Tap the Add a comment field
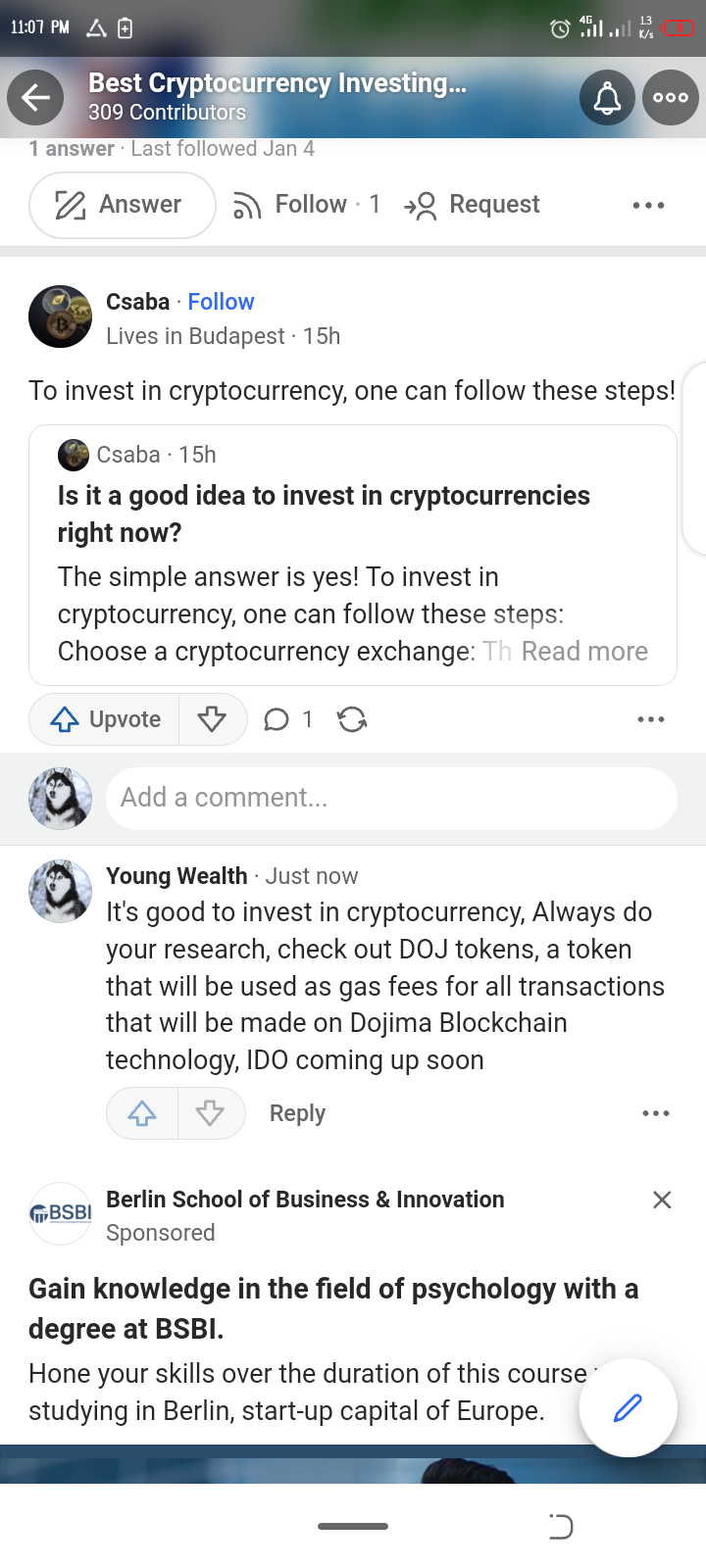This screenshot has width=706, height=1568. pos(390,798)
